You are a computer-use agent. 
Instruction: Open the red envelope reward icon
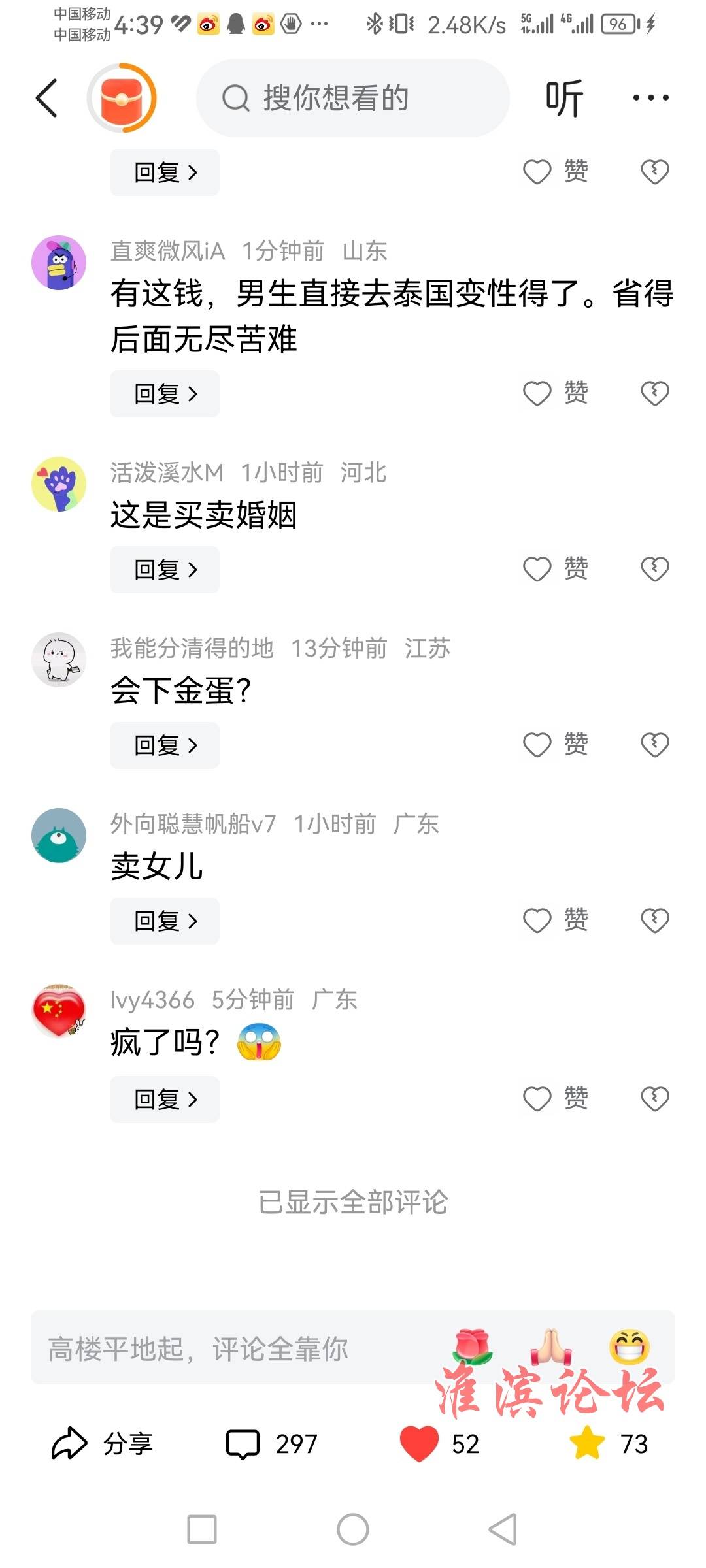[122, 98]
